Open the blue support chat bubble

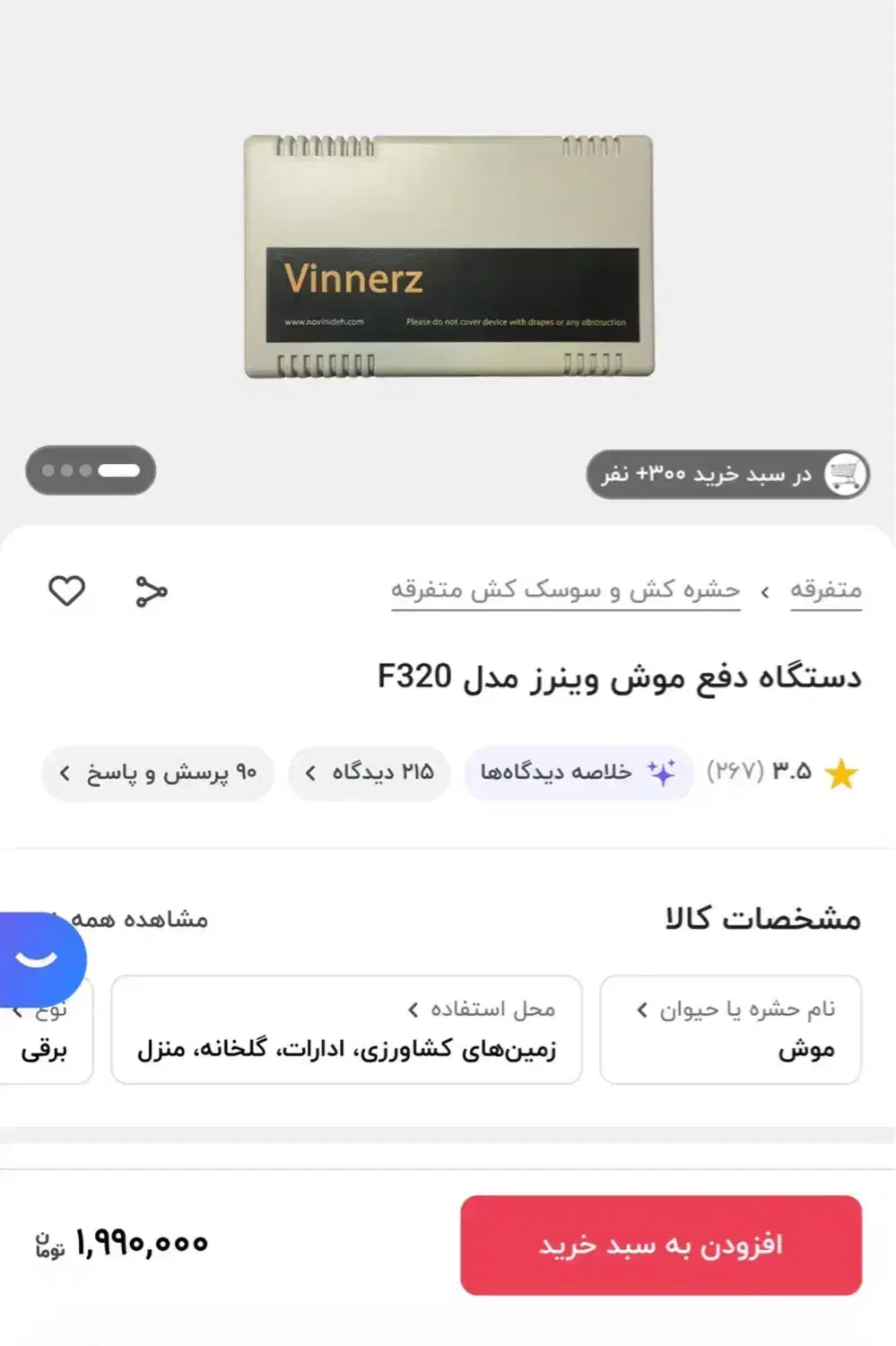pos(36,959)
